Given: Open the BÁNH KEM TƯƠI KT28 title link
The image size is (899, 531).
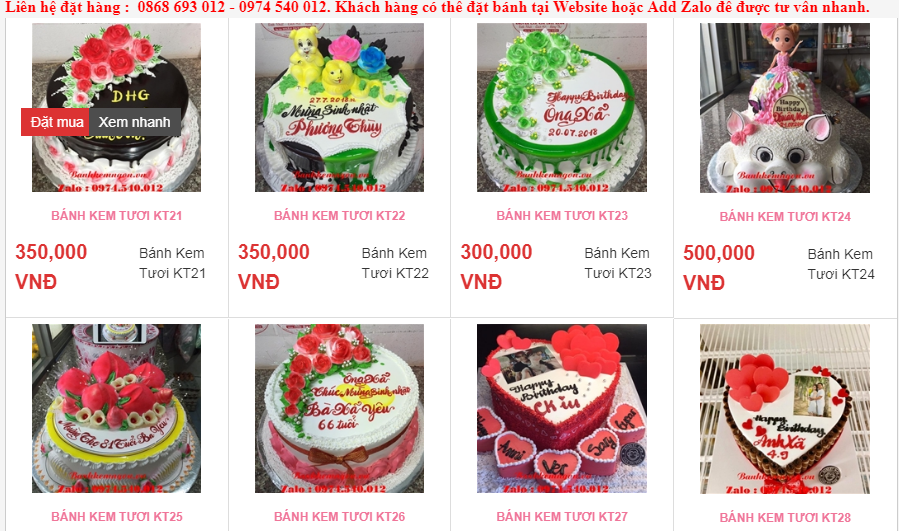Looking at the screenshot, I should point(785,518).
